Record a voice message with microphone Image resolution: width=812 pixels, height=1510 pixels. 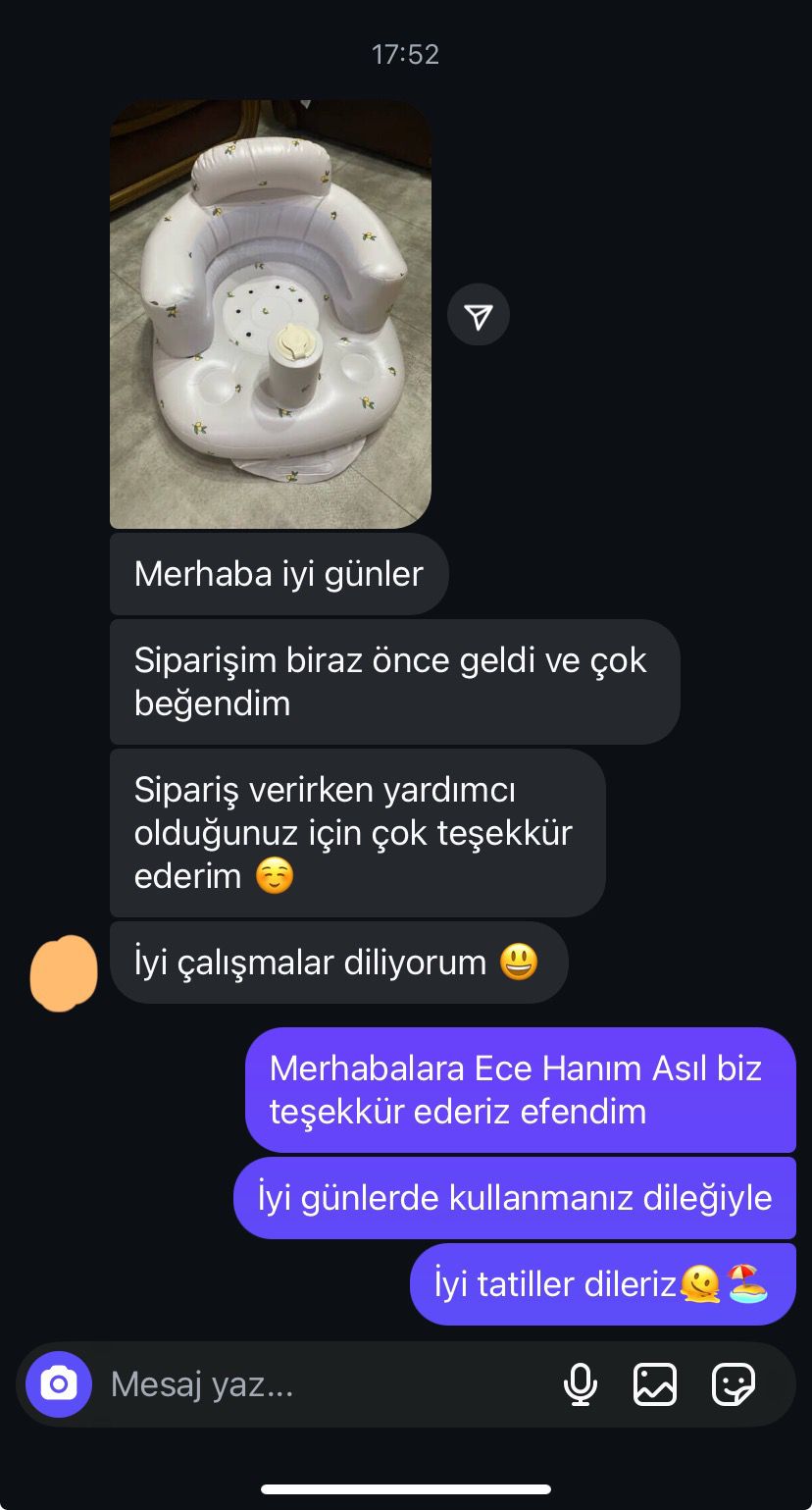(x=580, y=1384)
